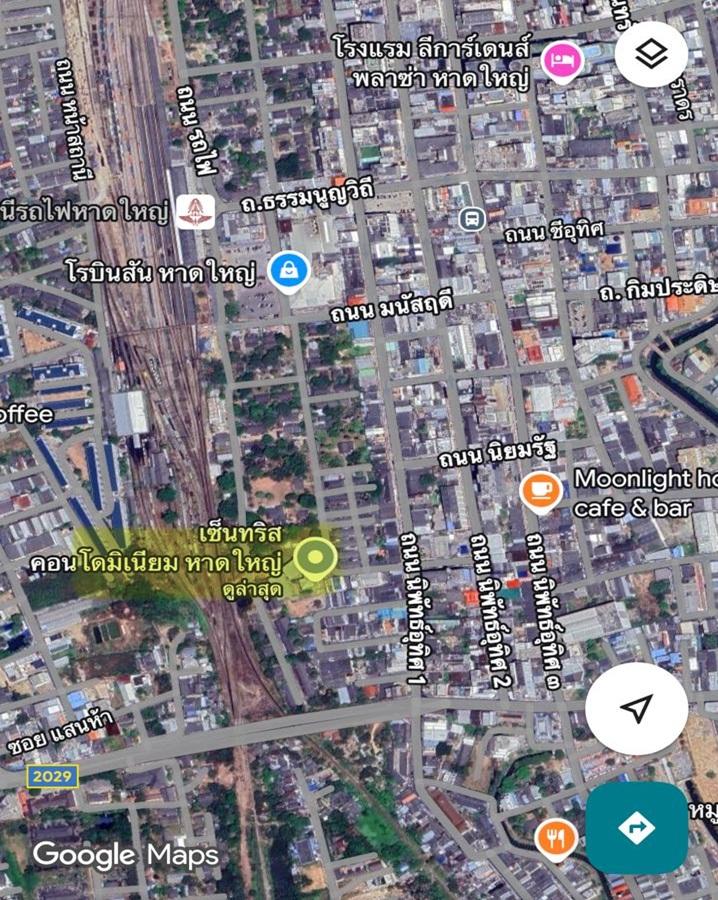Screen dimensions: 718x900
Task: Open the map layers button
Action: tap(651, 54)
